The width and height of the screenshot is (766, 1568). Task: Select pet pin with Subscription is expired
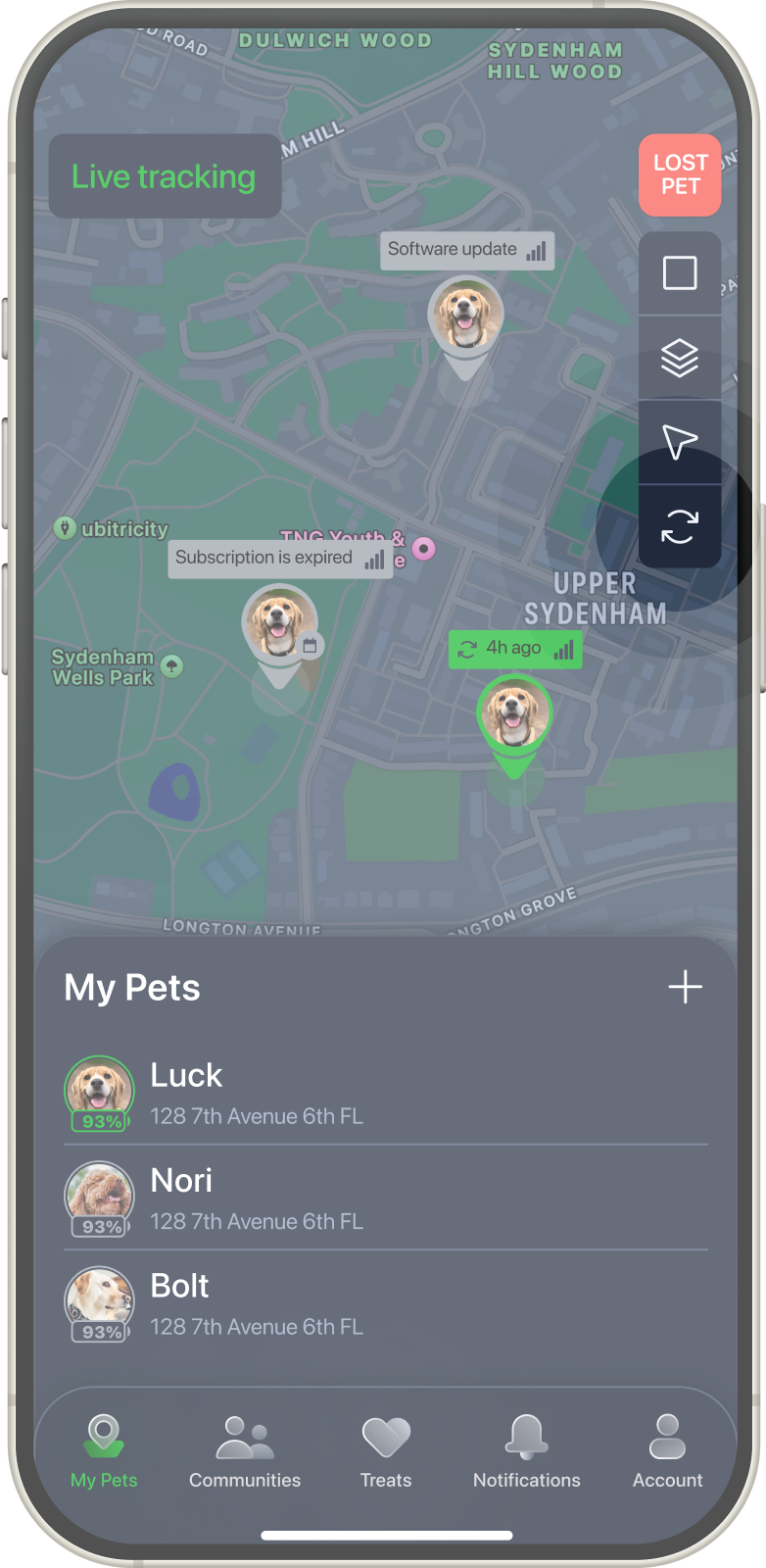click(x=279, y=624)
